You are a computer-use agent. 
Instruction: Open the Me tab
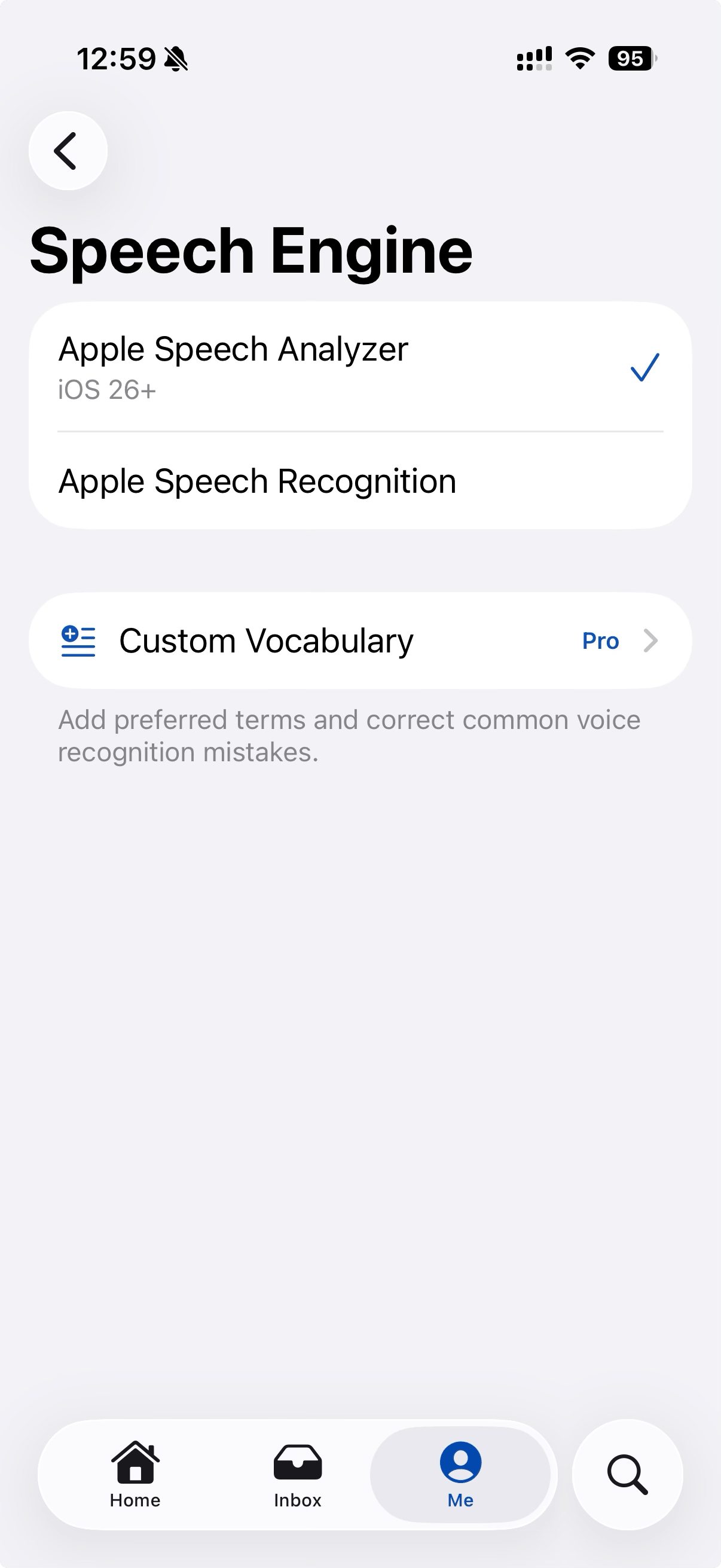[x=460, y=1474]
